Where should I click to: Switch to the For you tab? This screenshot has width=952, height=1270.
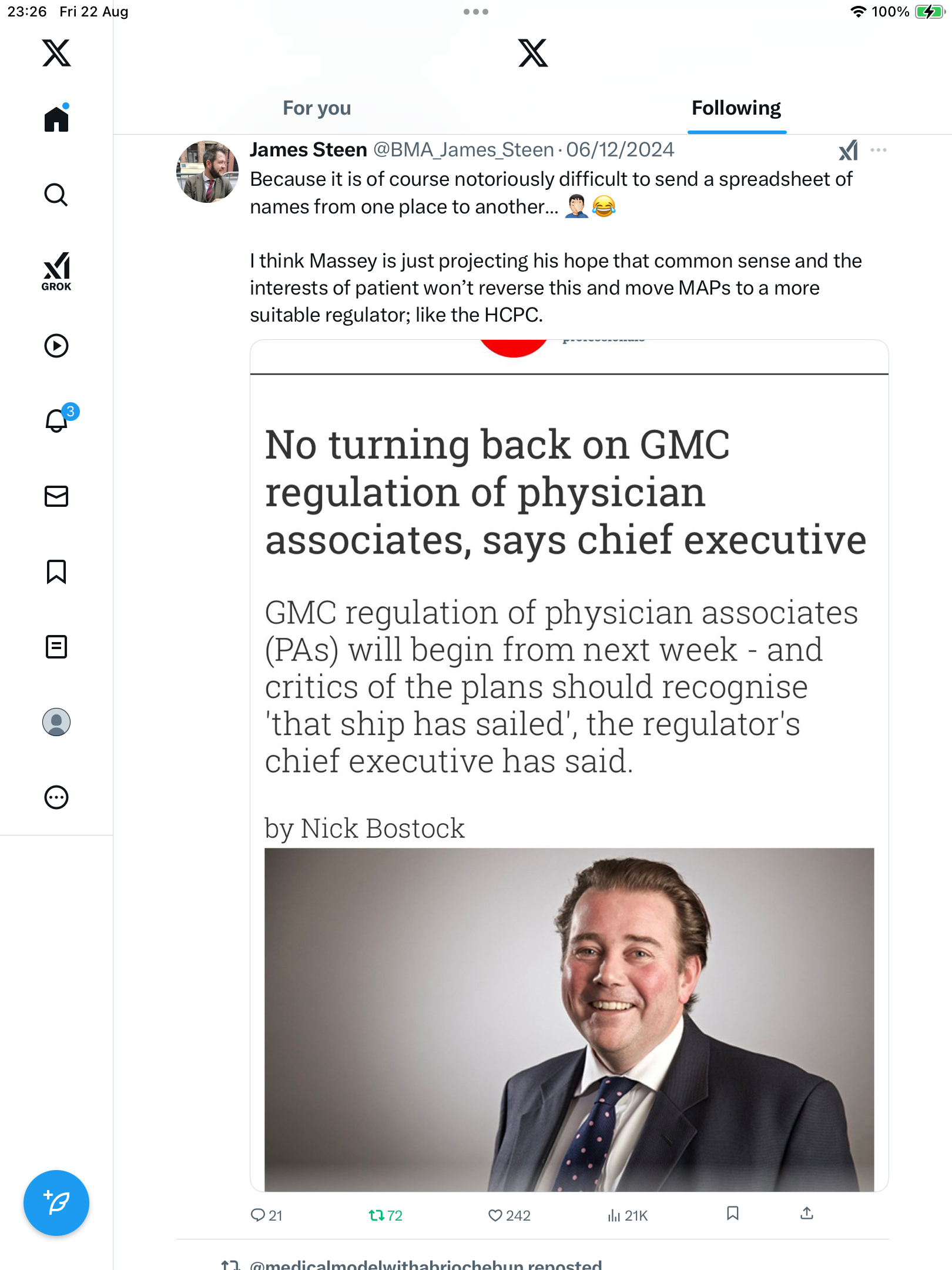point(317,108)
